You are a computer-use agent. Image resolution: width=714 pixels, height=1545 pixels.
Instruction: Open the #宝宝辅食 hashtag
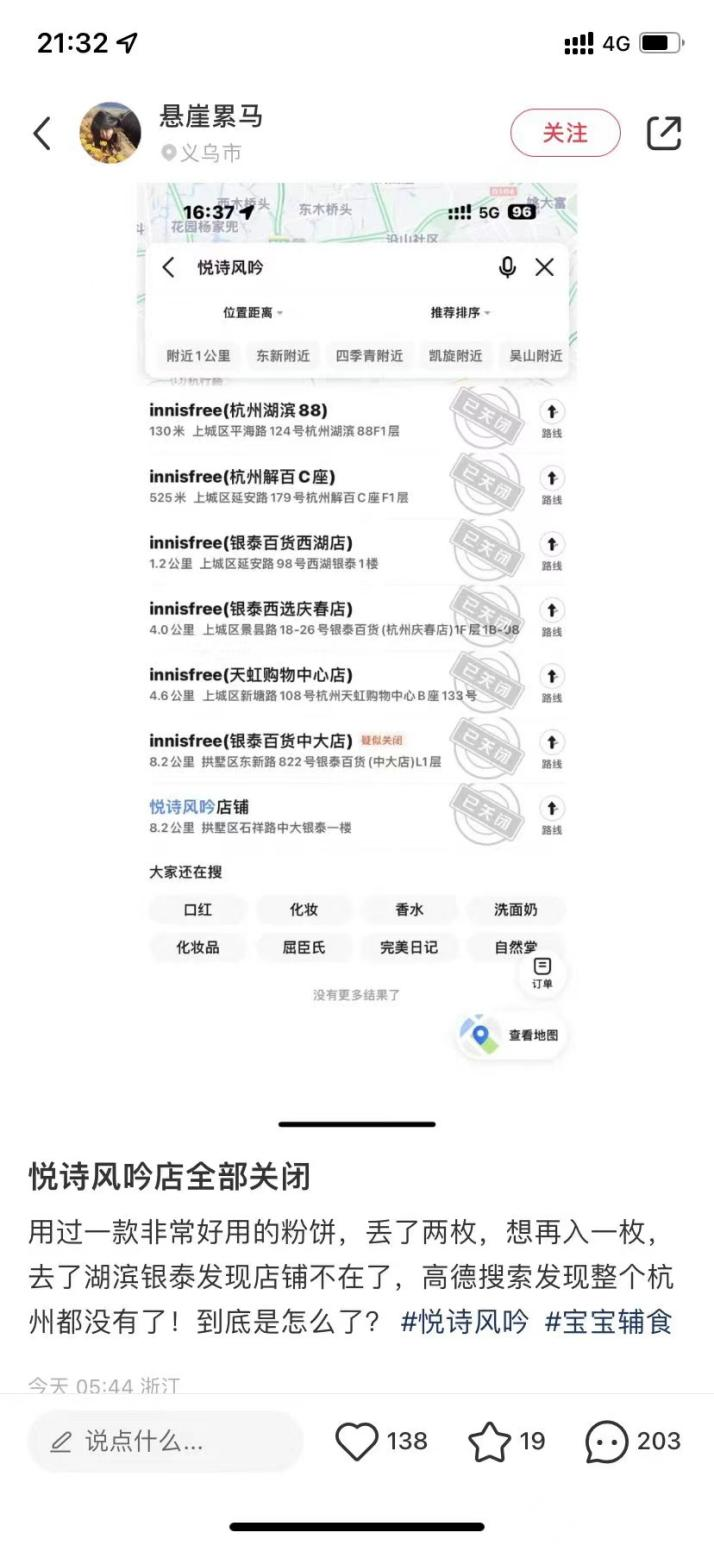(608, 1322)
